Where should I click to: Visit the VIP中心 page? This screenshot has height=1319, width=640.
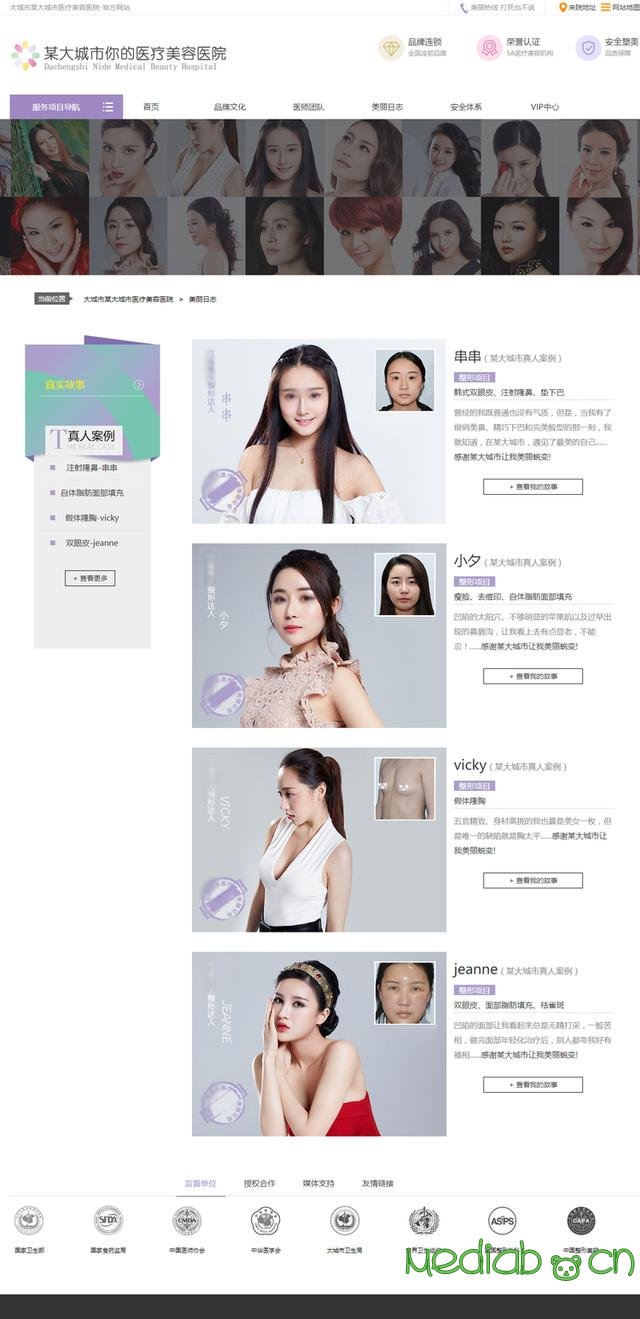[545, 107]
